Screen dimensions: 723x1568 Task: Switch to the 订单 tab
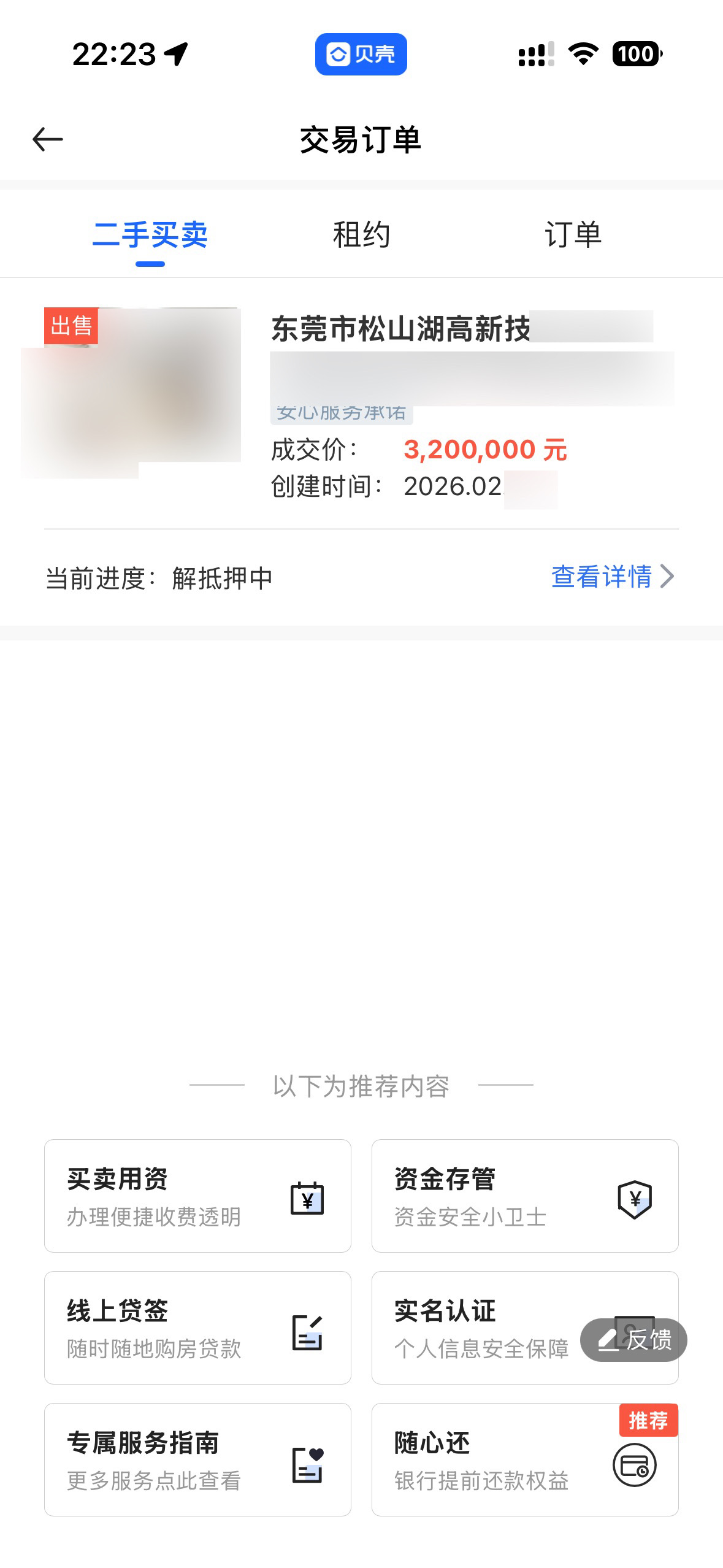(573, 235)
